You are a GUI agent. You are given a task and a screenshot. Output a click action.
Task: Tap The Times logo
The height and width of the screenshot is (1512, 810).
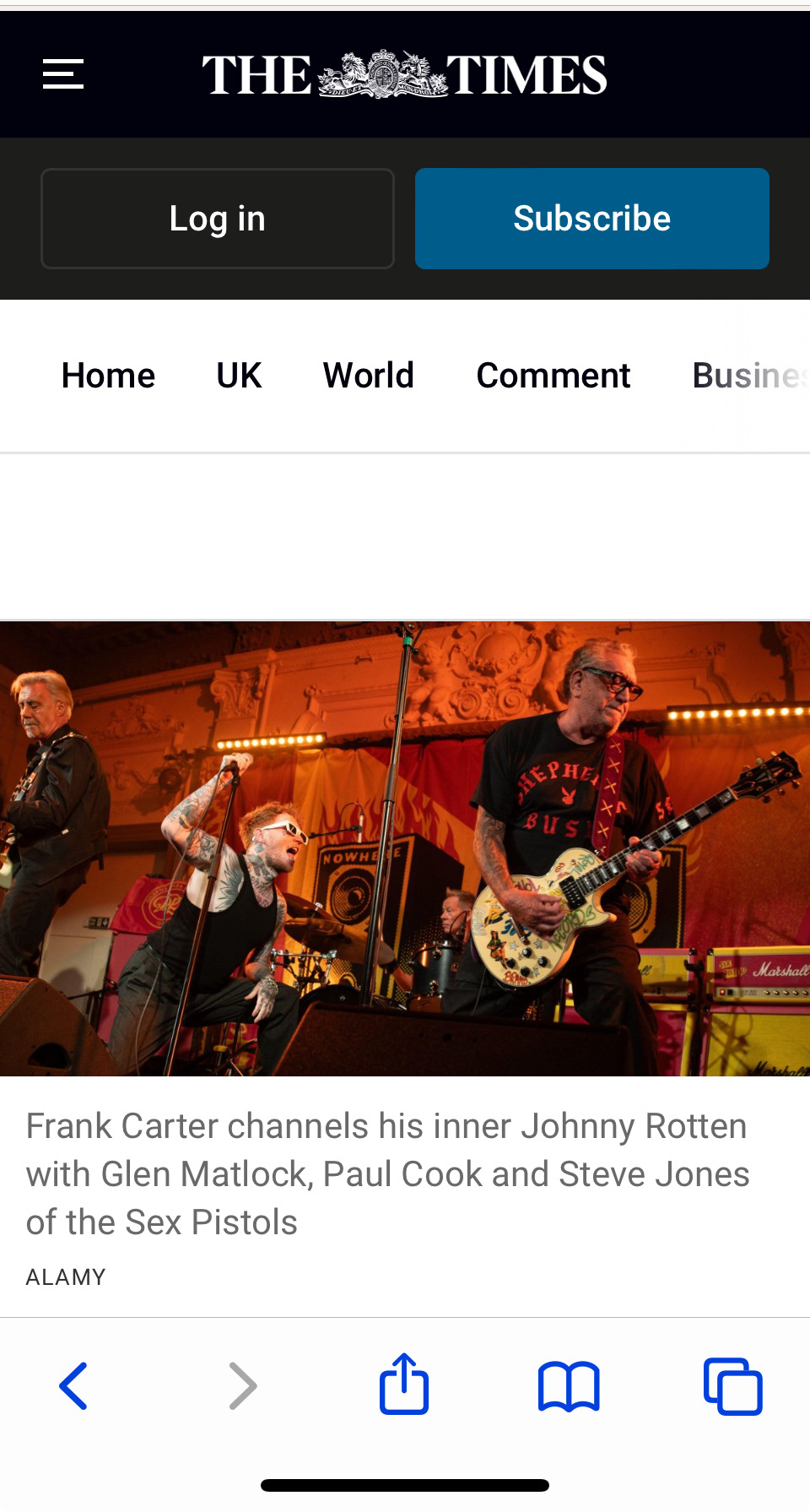coord(404,74)
